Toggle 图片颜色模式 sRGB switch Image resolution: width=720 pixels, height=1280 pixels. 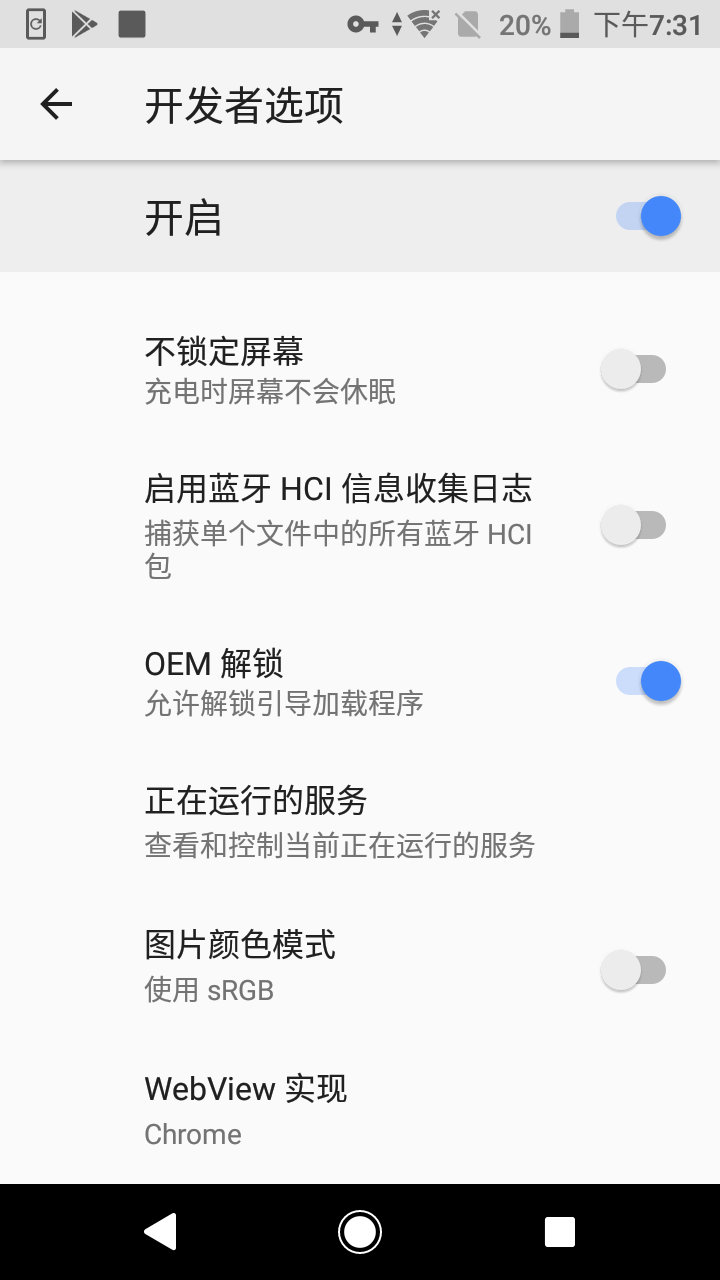[634, 970]
